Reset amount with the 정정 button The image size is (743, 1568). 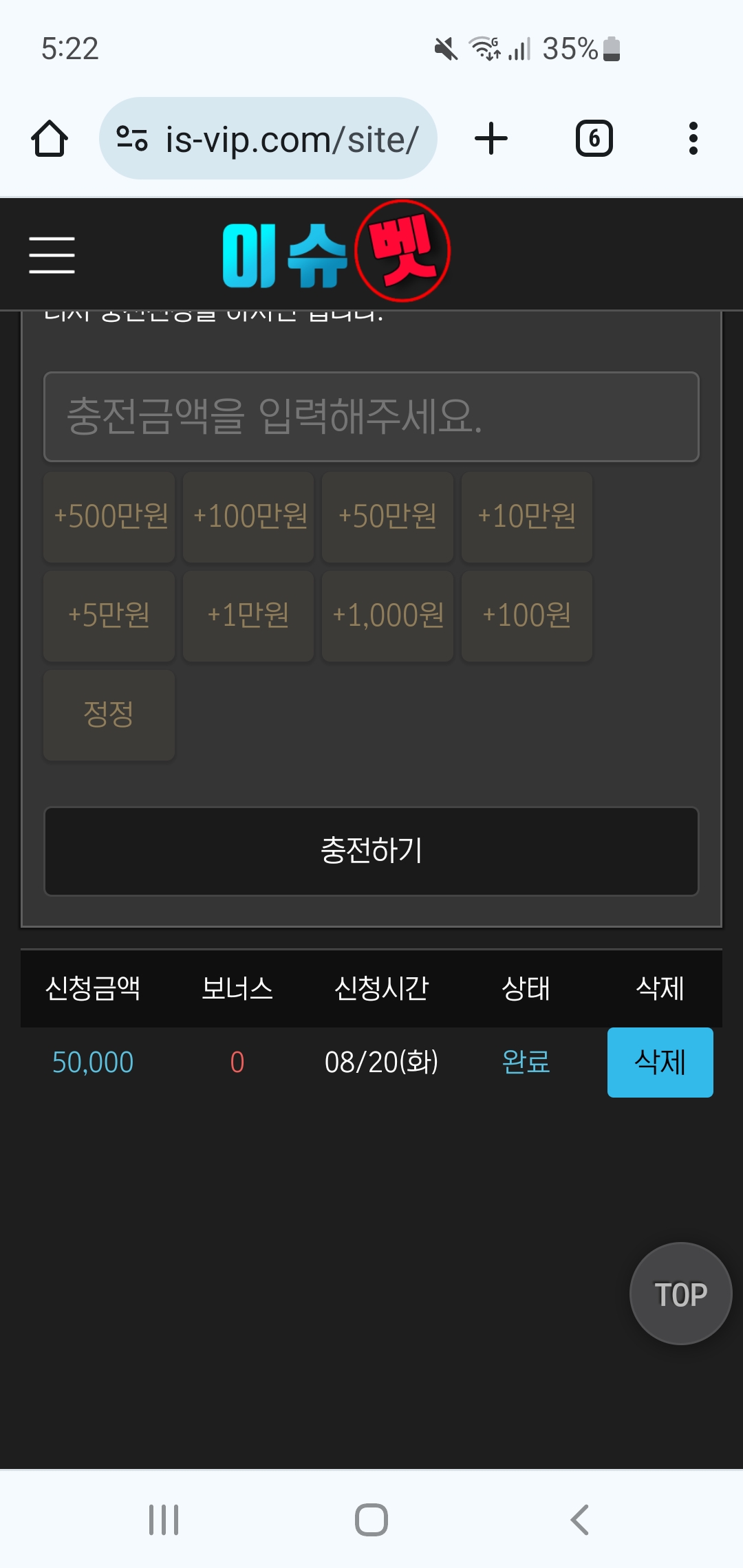click(109, 715)
